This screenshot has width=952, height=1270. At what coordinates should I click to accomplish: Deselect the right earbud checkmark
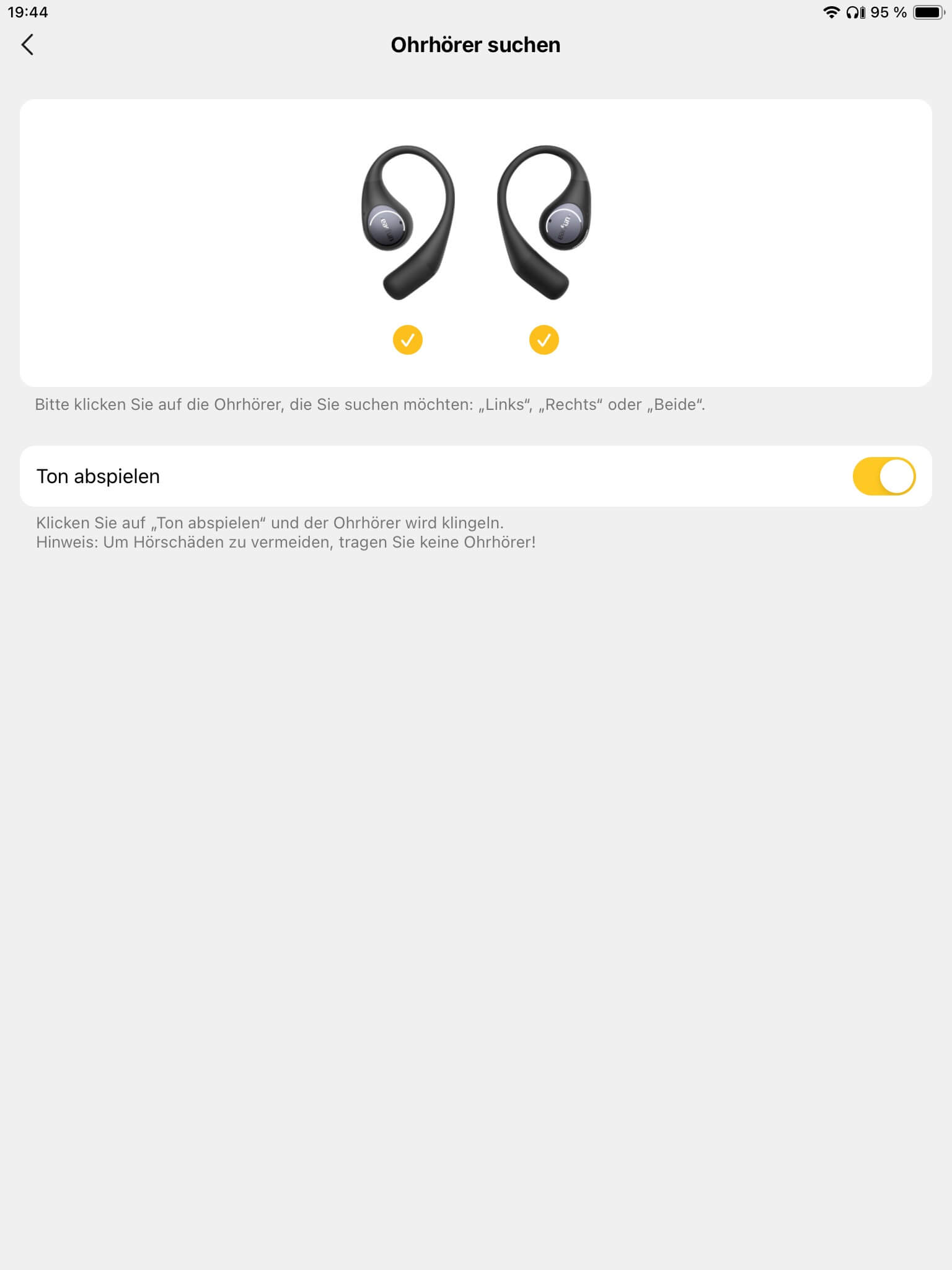click(544, 340)
